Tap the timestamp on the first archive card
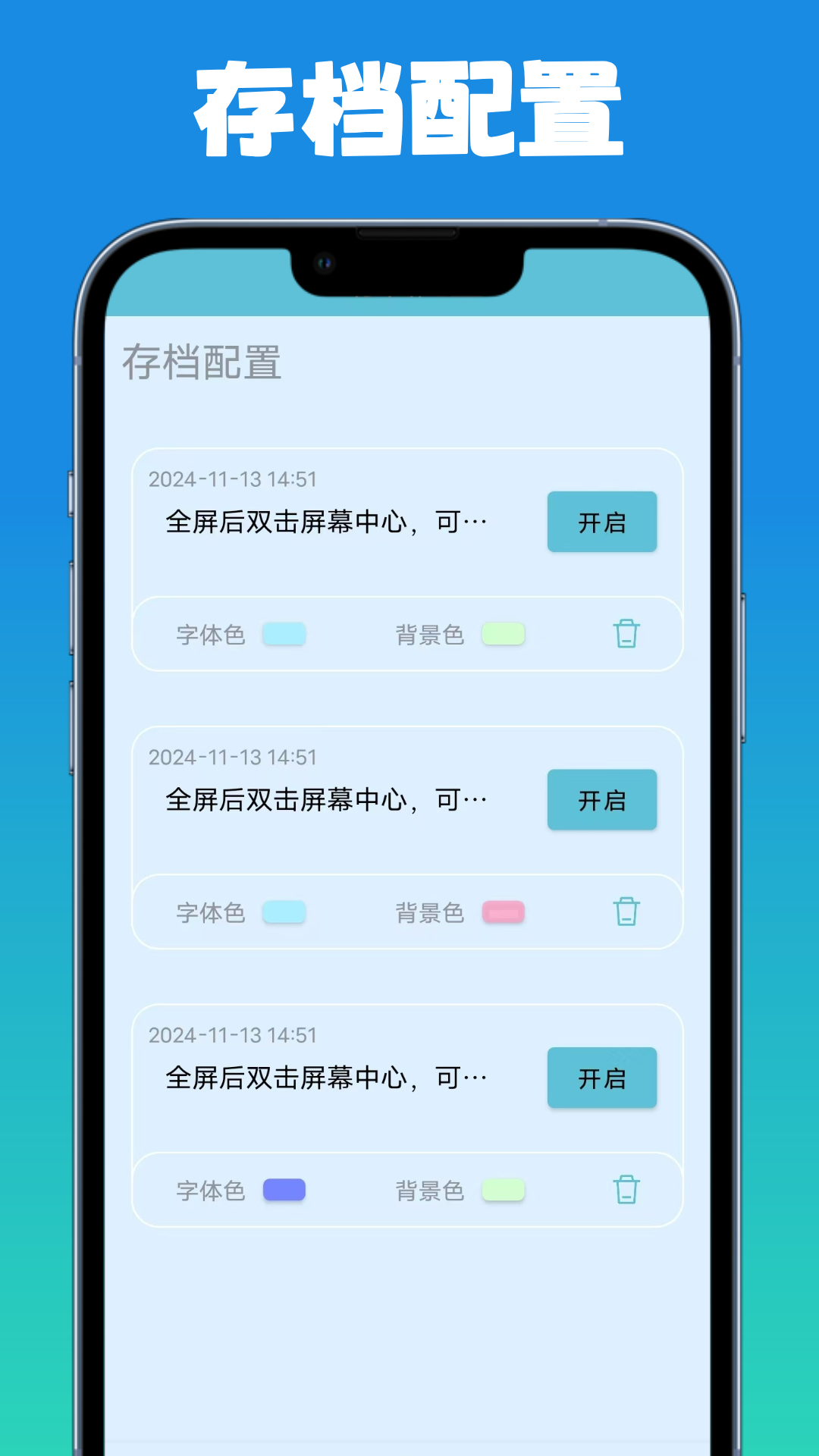The height and width of the screenshot is (1456, 819). click(x=234, y=479)
